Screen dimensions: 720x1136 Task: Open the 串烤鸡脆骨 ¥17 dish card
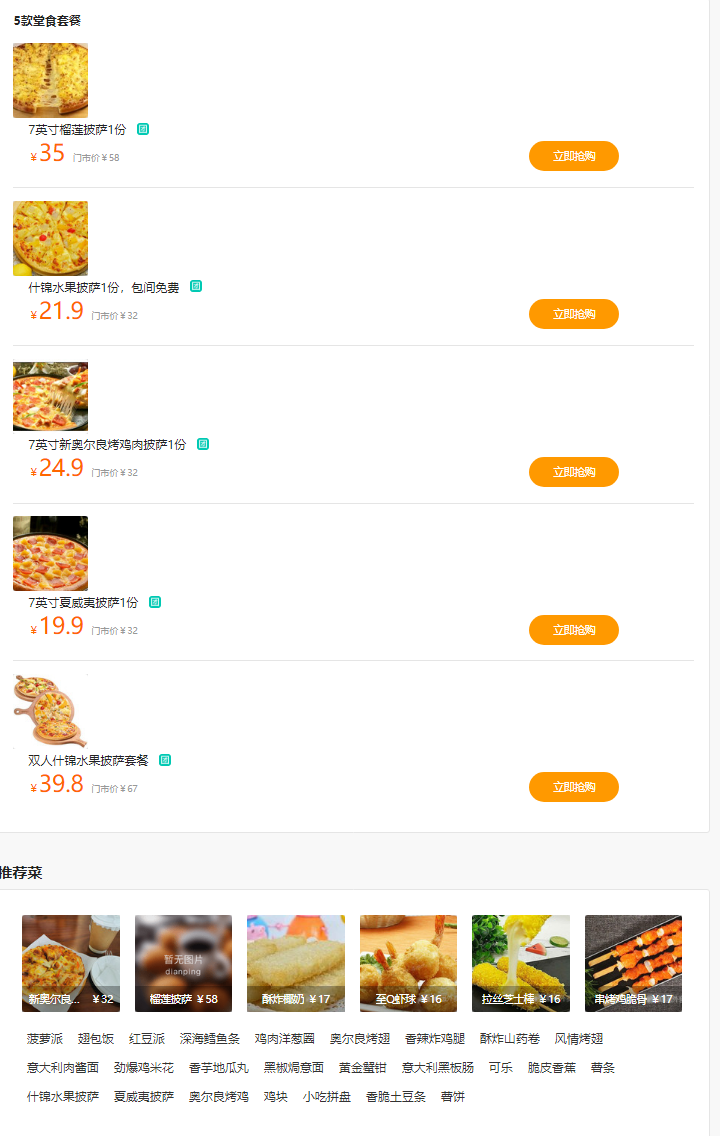(x=633, y=963)
